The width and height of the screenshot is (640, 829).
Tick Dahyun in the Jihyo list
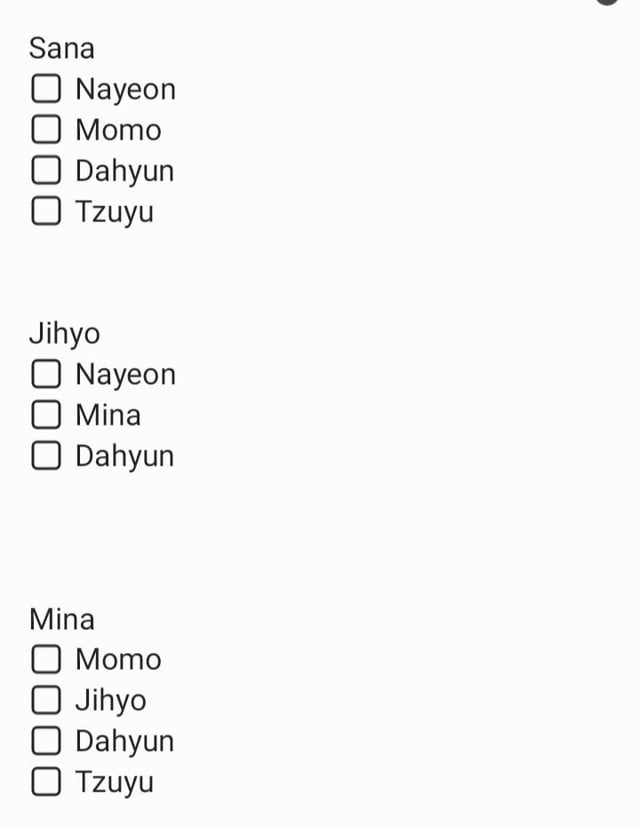pyautogui.click(x=46, y=456)
